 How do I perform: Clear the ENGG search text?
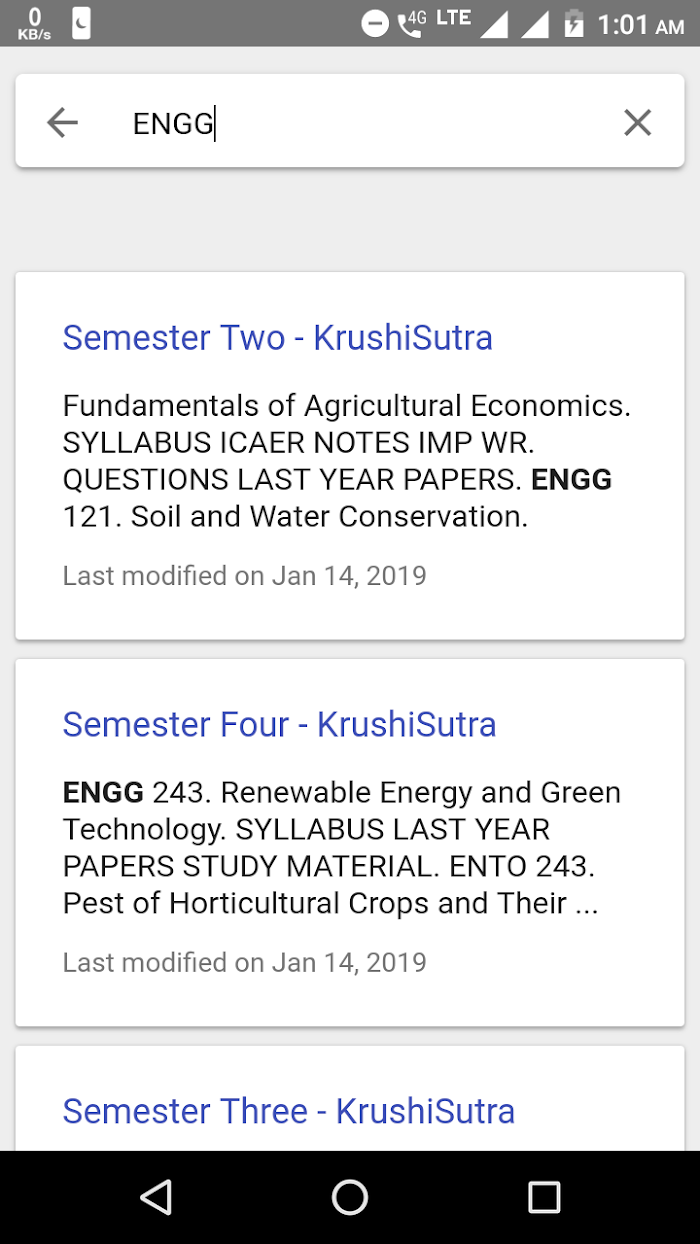(637, 123)
